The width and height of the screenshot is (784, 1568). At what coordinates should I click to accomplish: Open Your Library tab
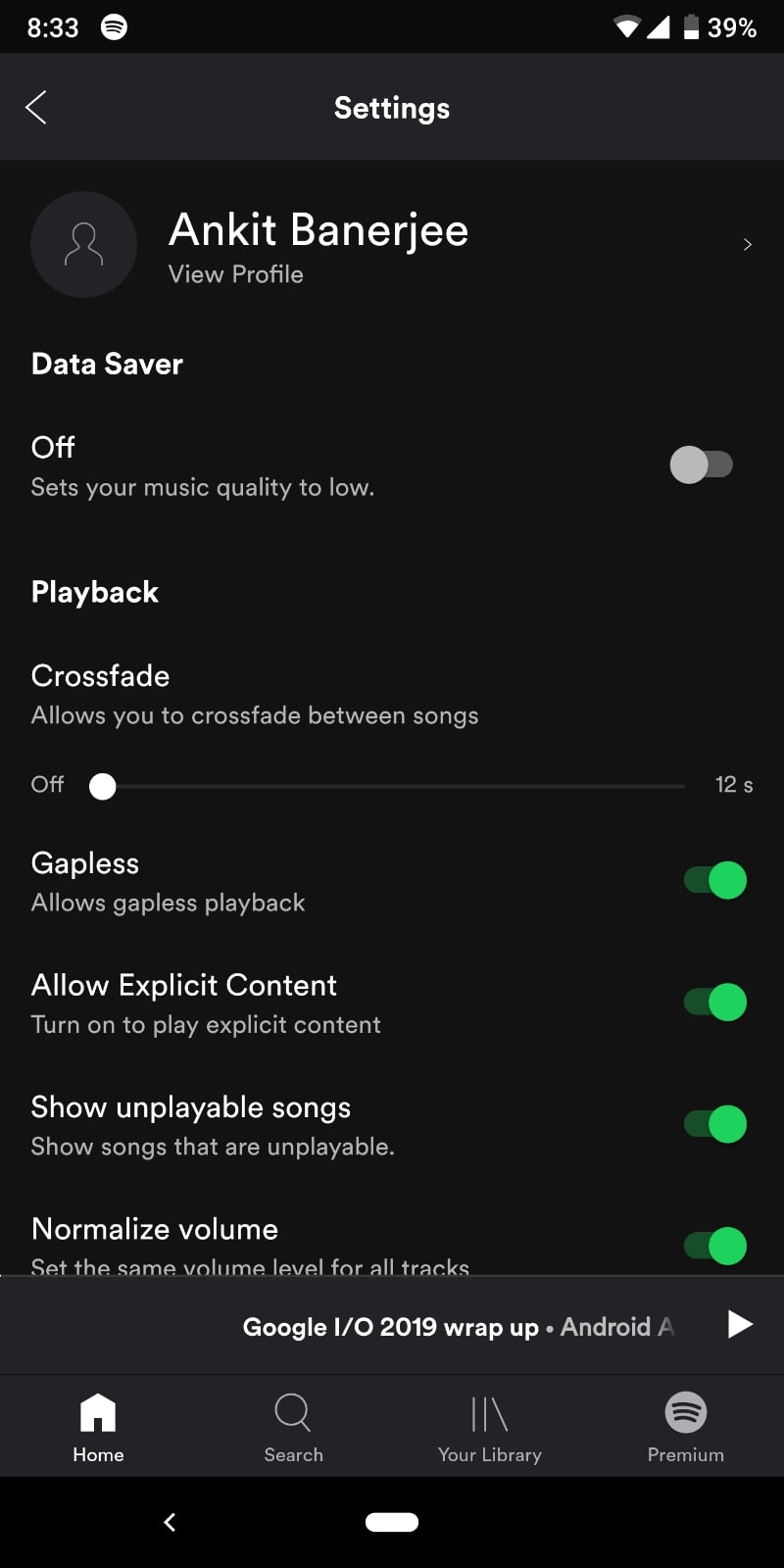pyautogui.click(x=489, y=1427)
